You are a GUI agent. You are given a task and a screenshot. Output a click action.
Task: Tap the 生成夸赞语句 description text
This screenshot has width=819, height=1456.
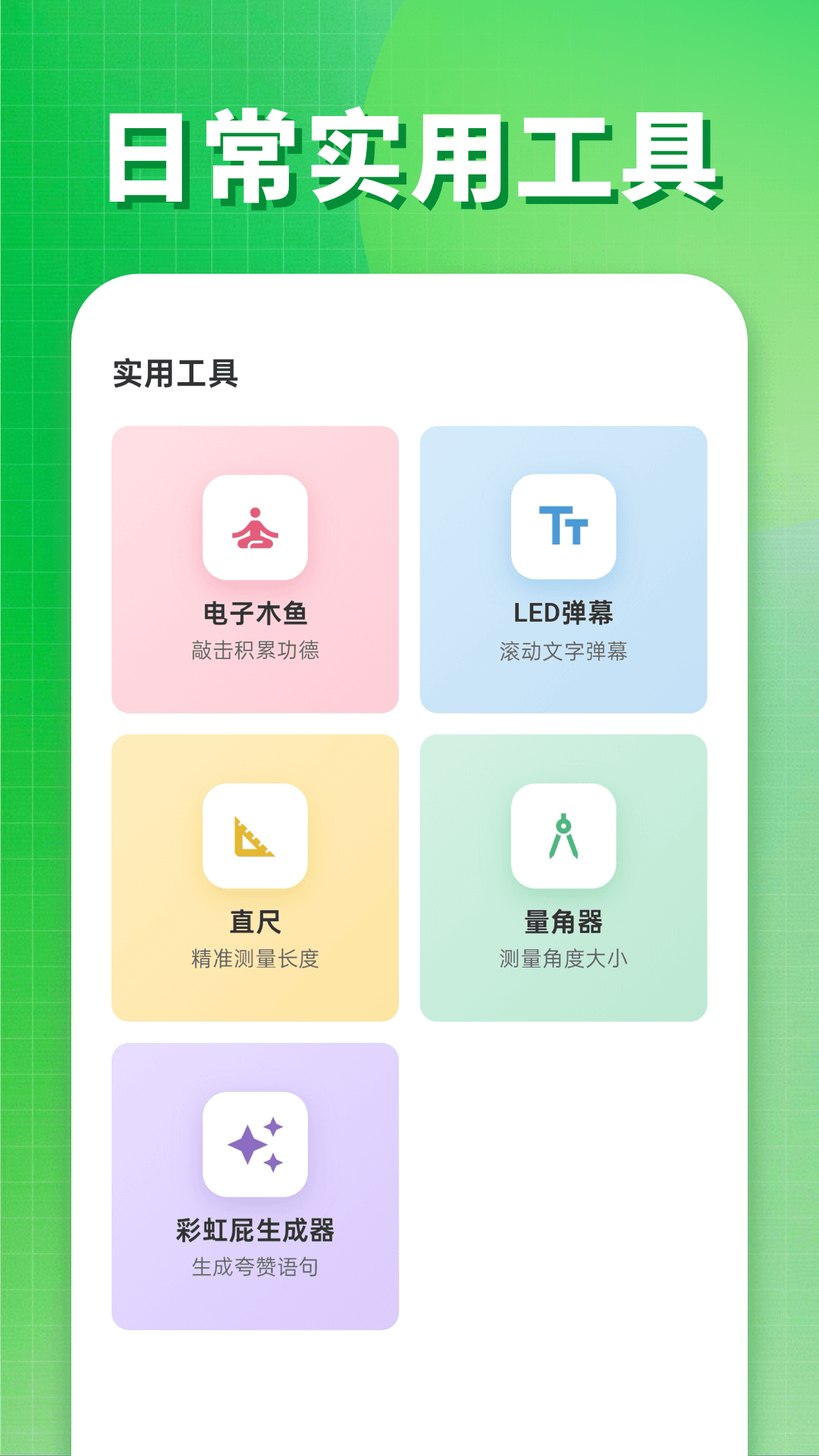tap(255, 1266)
